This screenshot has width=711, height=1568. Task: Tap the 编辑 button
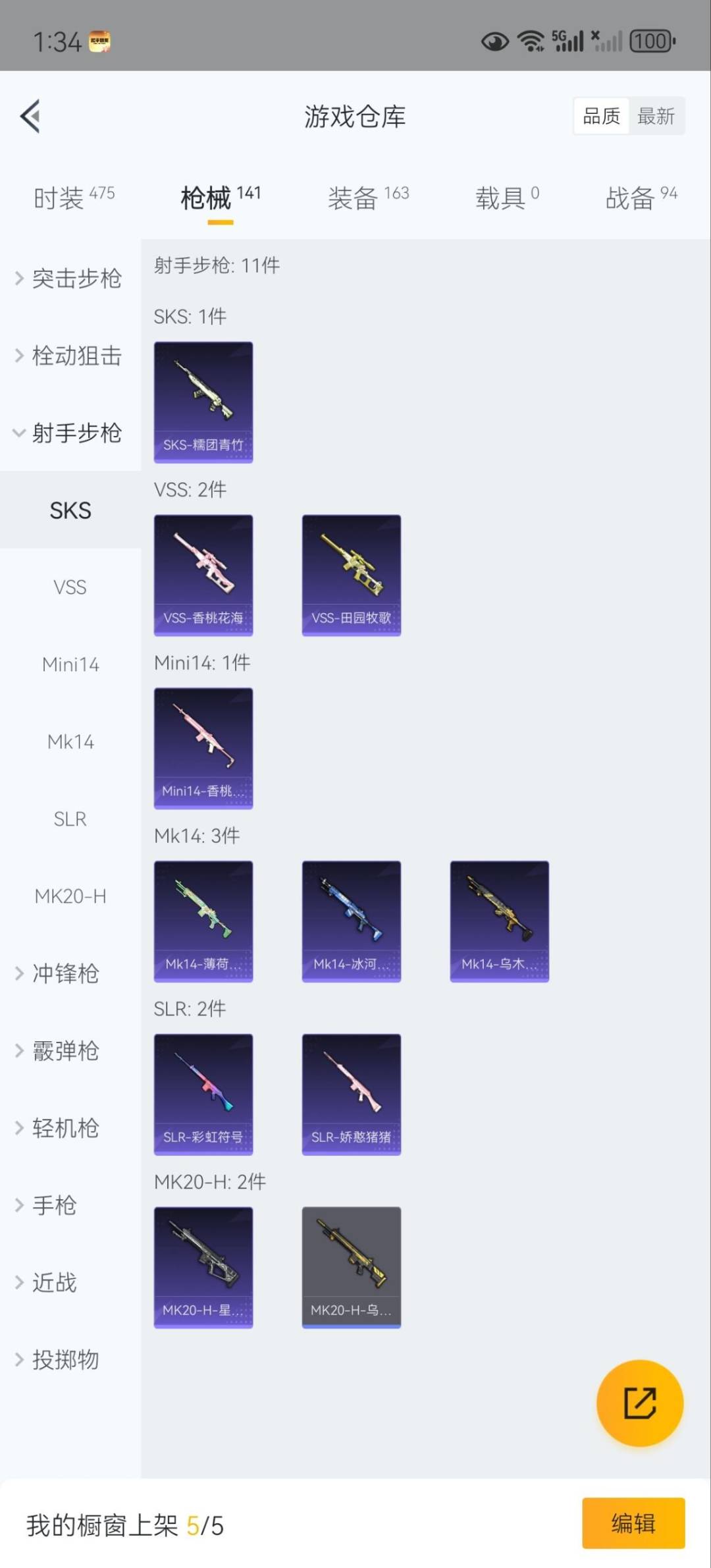(x=633, y=1523)
